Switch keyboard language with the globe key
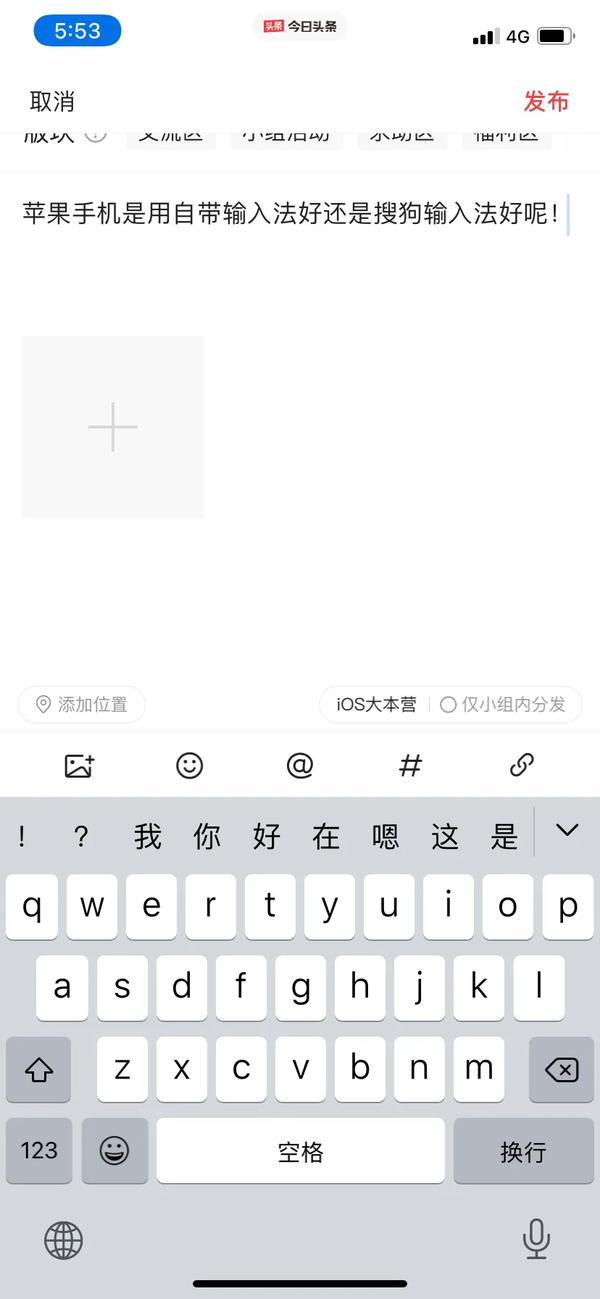600x1299 pixels. (x=63, y=1241)
